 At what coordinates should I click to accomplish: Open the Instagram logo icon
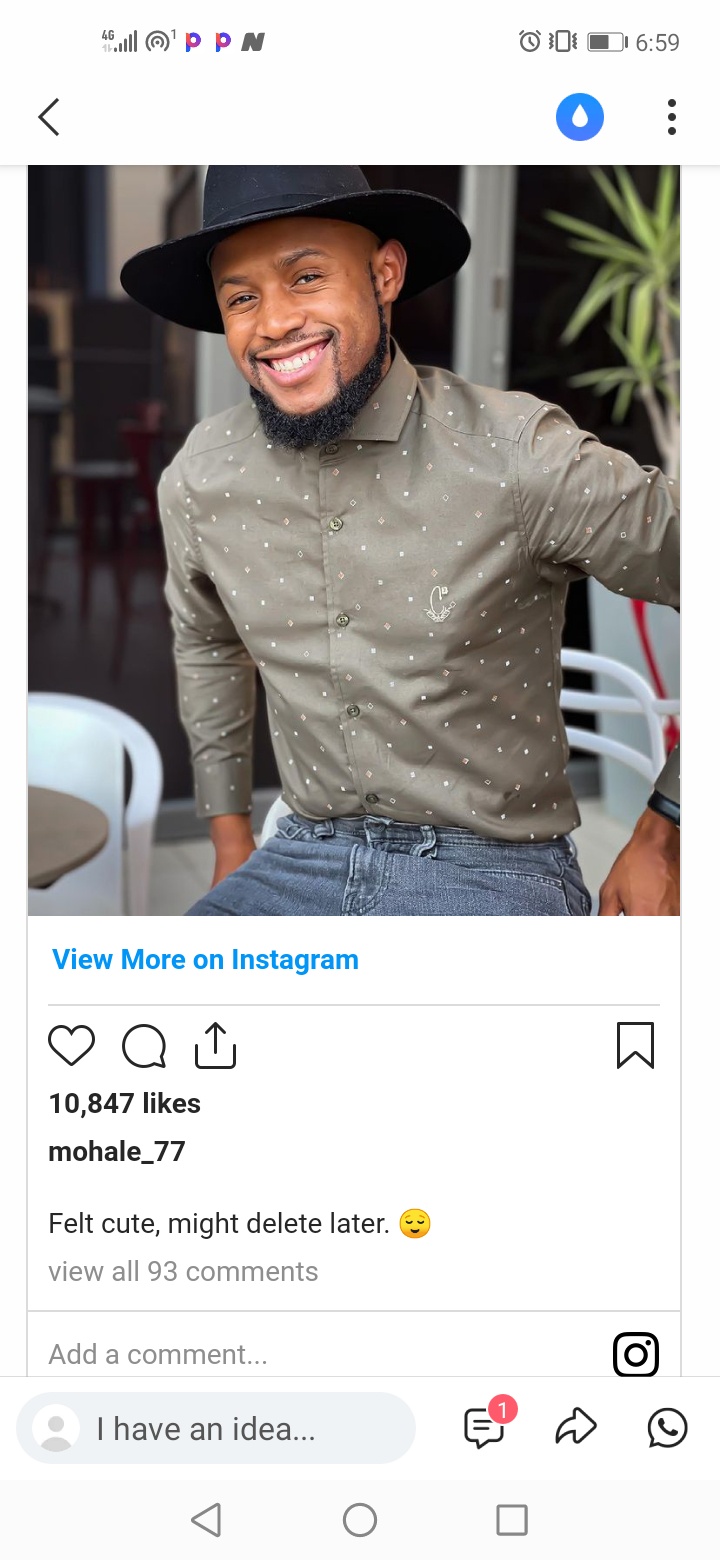635,1354
